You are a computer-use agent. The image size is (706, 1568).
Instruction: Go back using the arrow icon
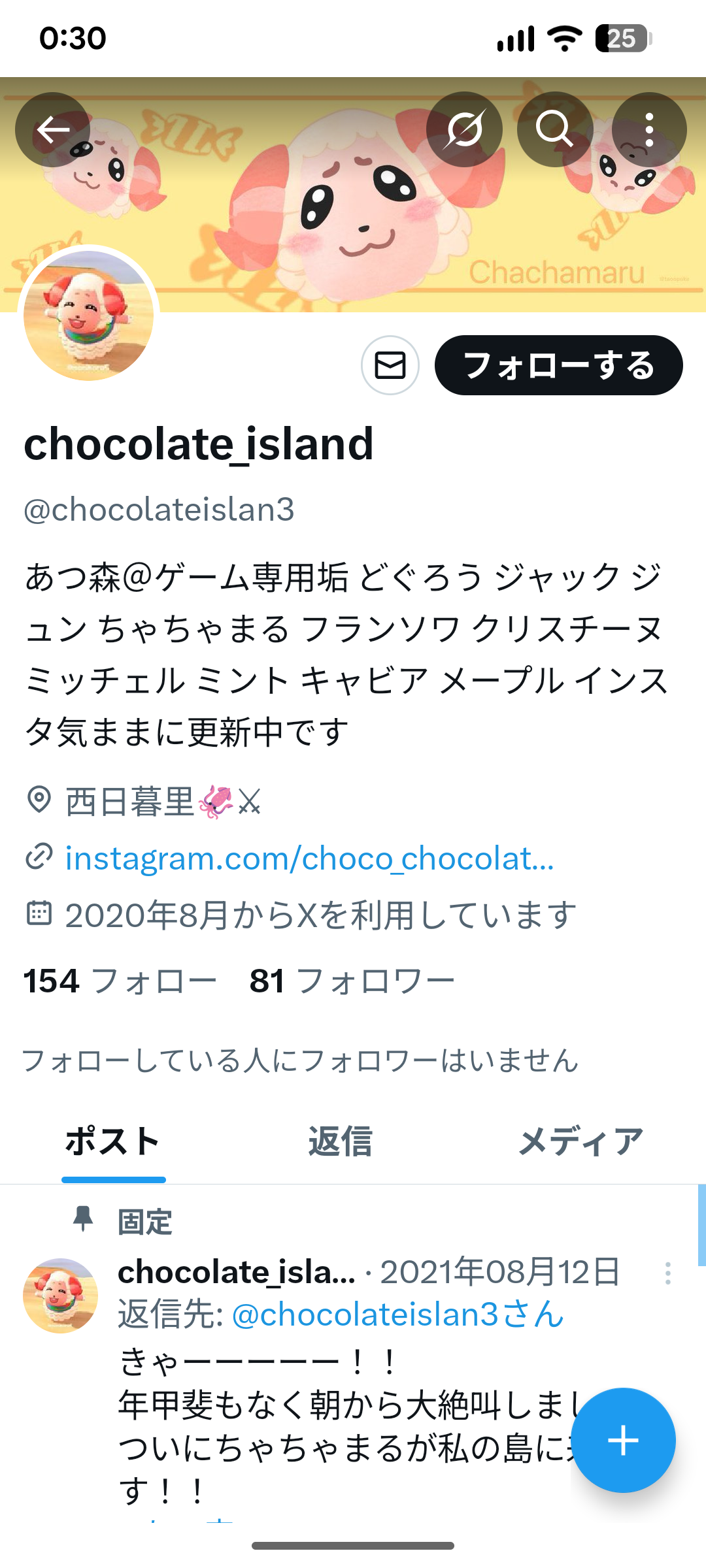pos(52,129)
